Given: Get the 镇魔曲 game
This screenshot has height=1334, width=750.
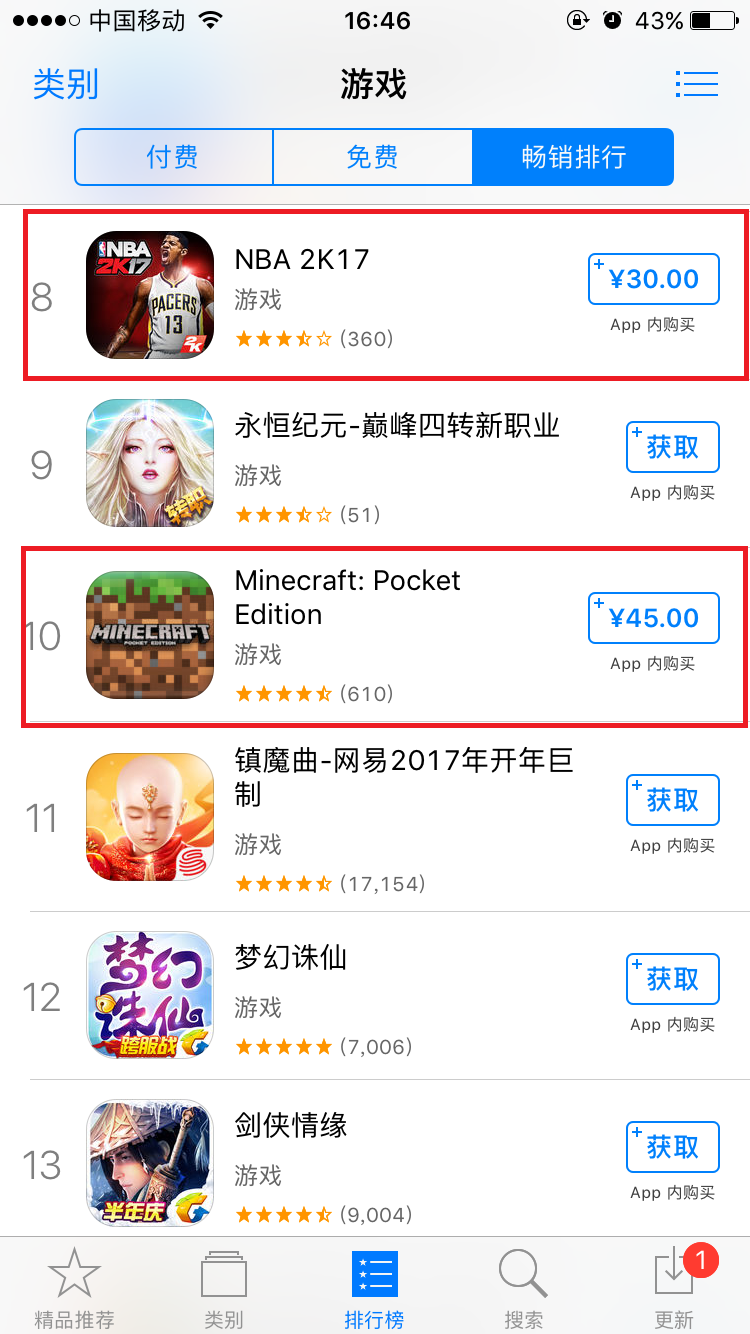Looking at the screenshot, I should click(672, 799).
